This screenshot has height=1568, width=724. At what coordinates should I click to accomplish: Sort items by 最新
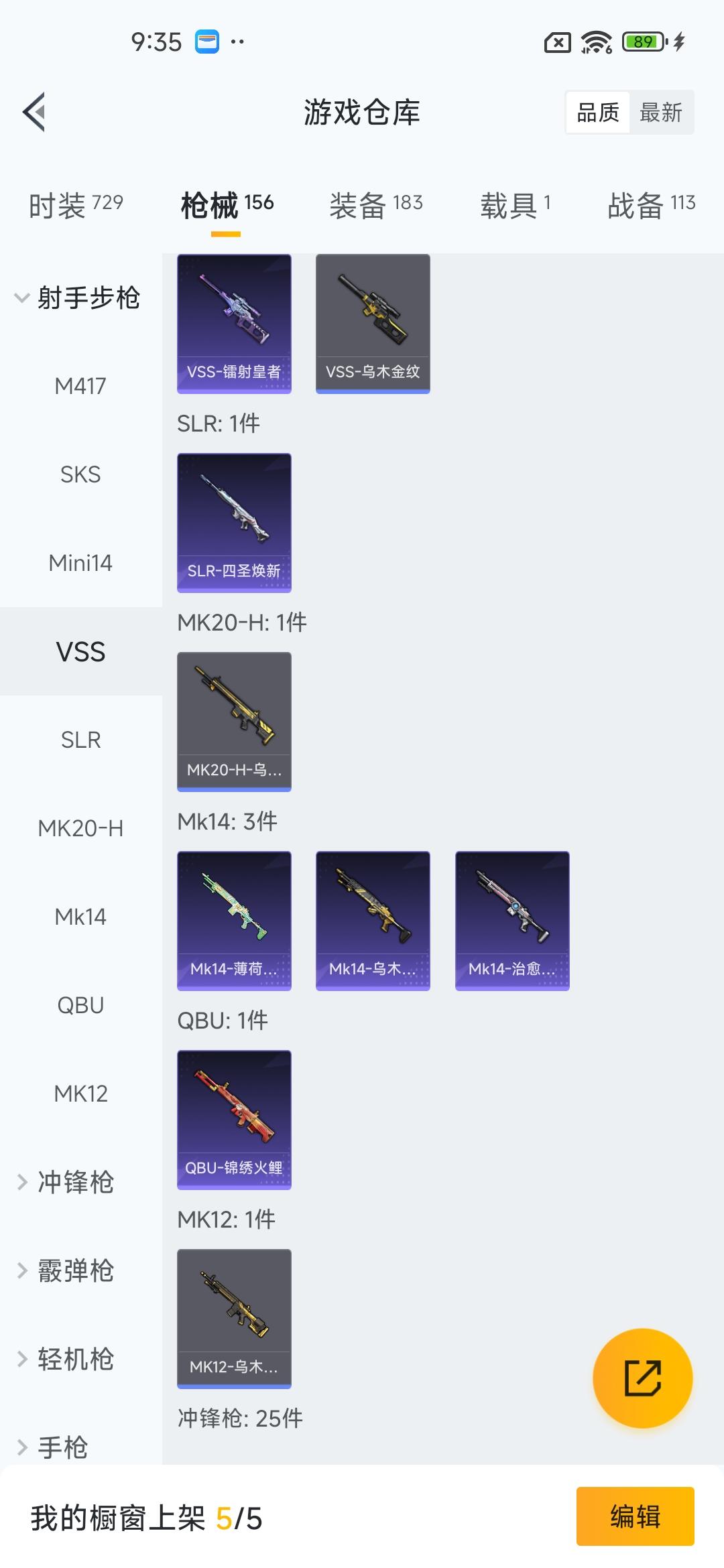pos(660,113)
